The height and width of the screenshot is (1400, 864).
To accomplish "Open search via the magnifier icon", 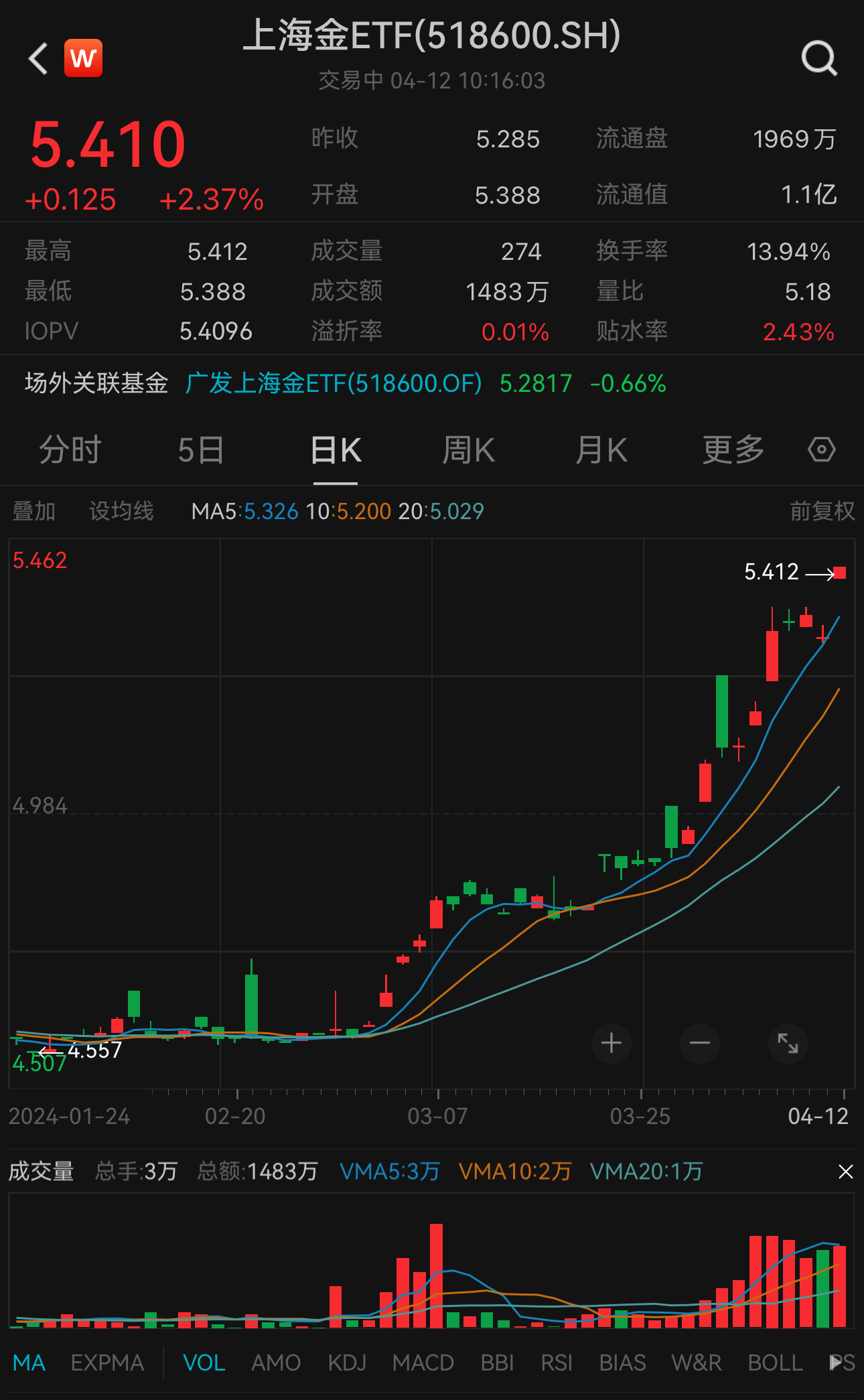I will click(818, 58).
